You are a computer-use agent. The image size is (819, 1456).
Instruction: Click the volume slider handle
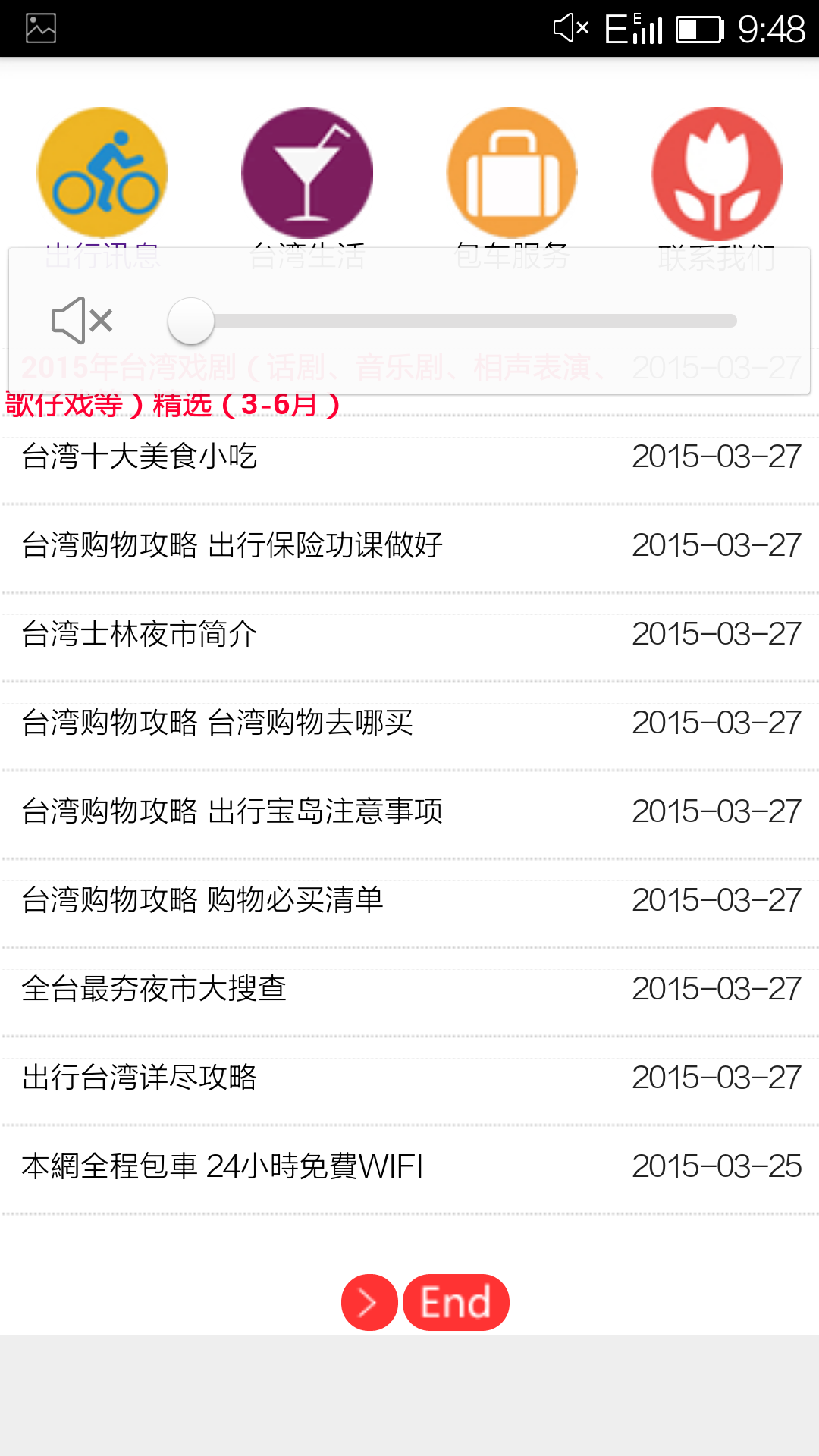click(192, 320)
